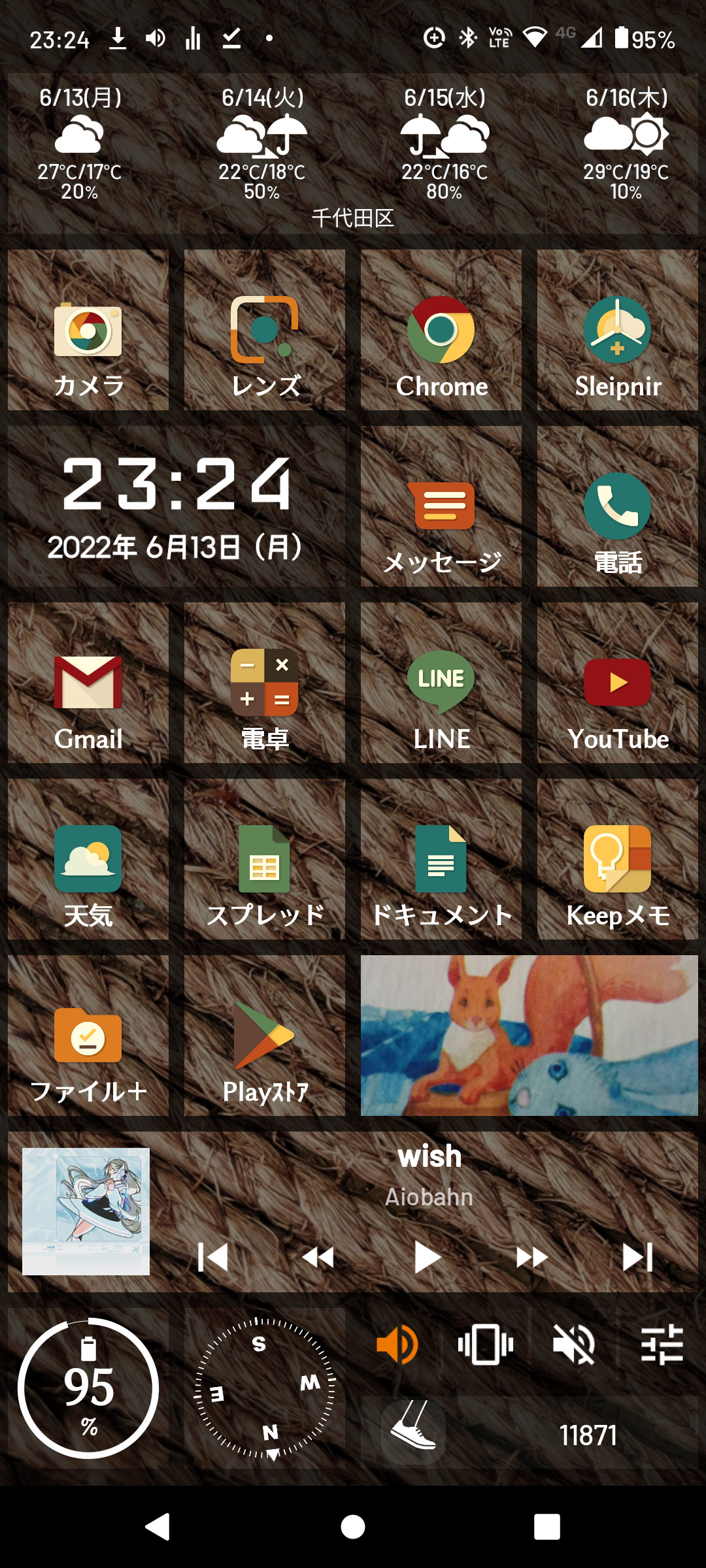706x1568 pixels.
Task: Go to the previous track
Action: 213,1257
